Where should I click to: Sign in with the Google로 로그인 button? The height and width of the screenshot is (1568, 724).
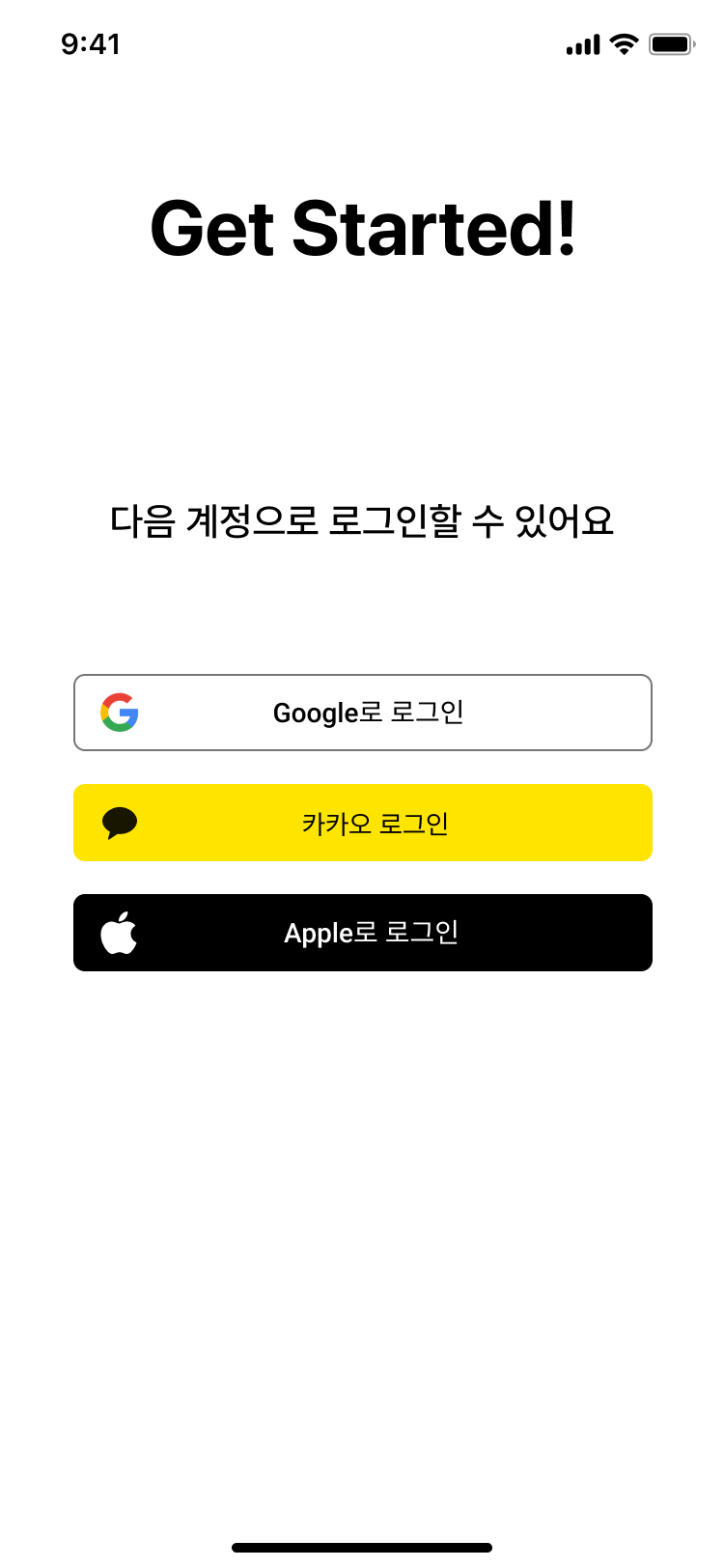click(x=363, y=713)
